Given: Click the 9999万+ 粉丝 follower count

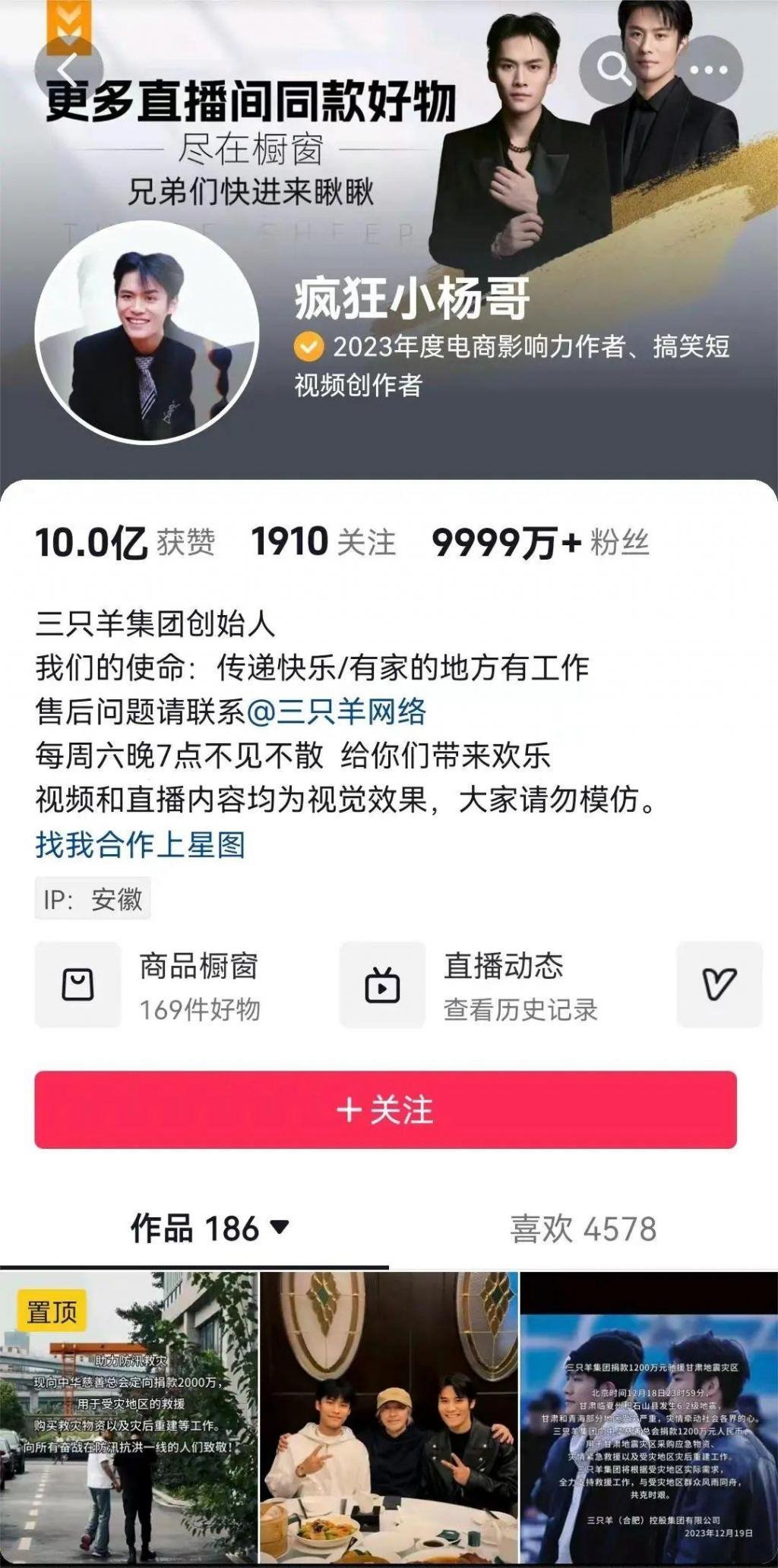Looking at the screenshot, I should tap(541, 542).
